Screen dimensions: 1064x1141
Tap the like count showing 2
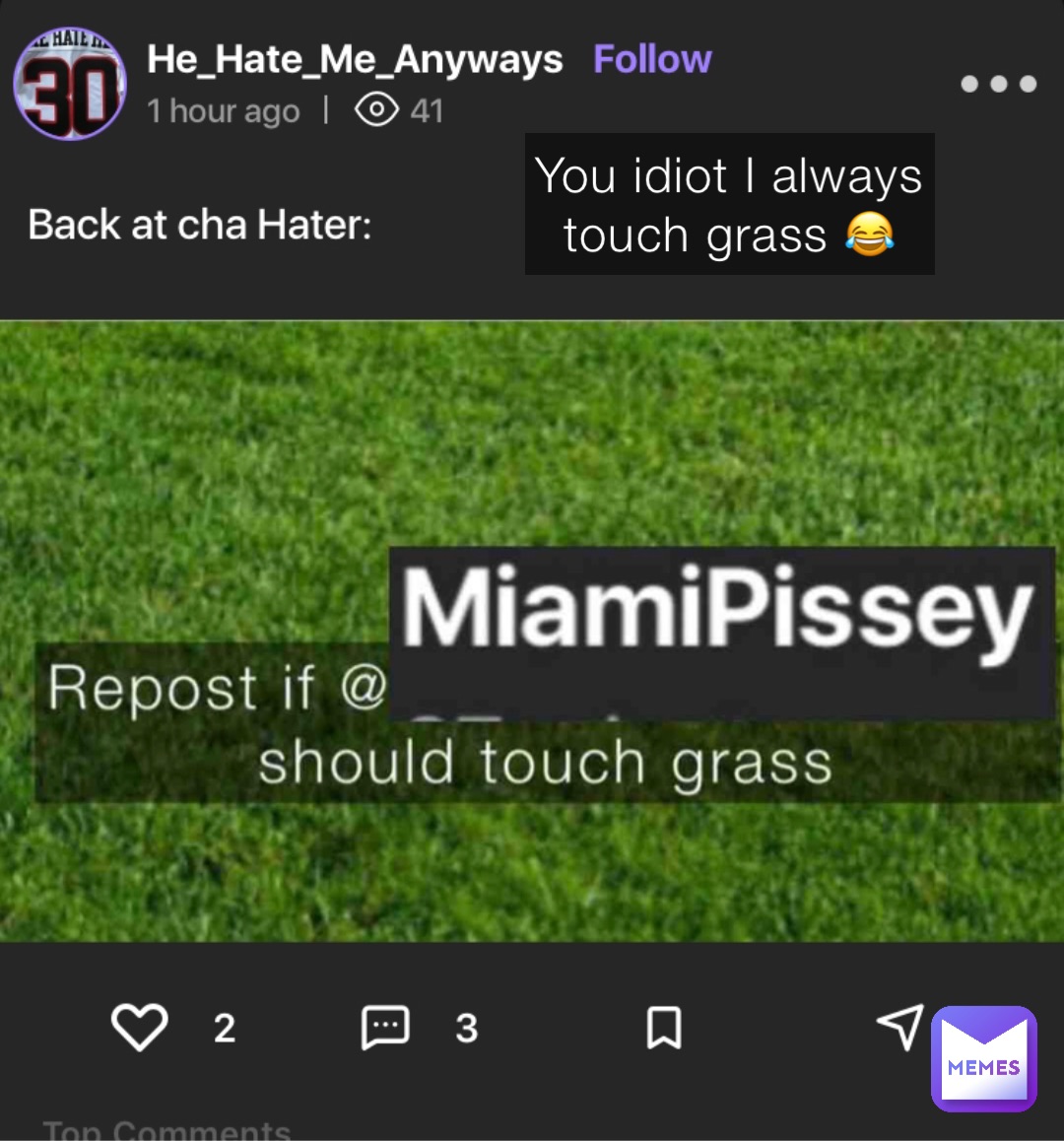(225, 1029)
